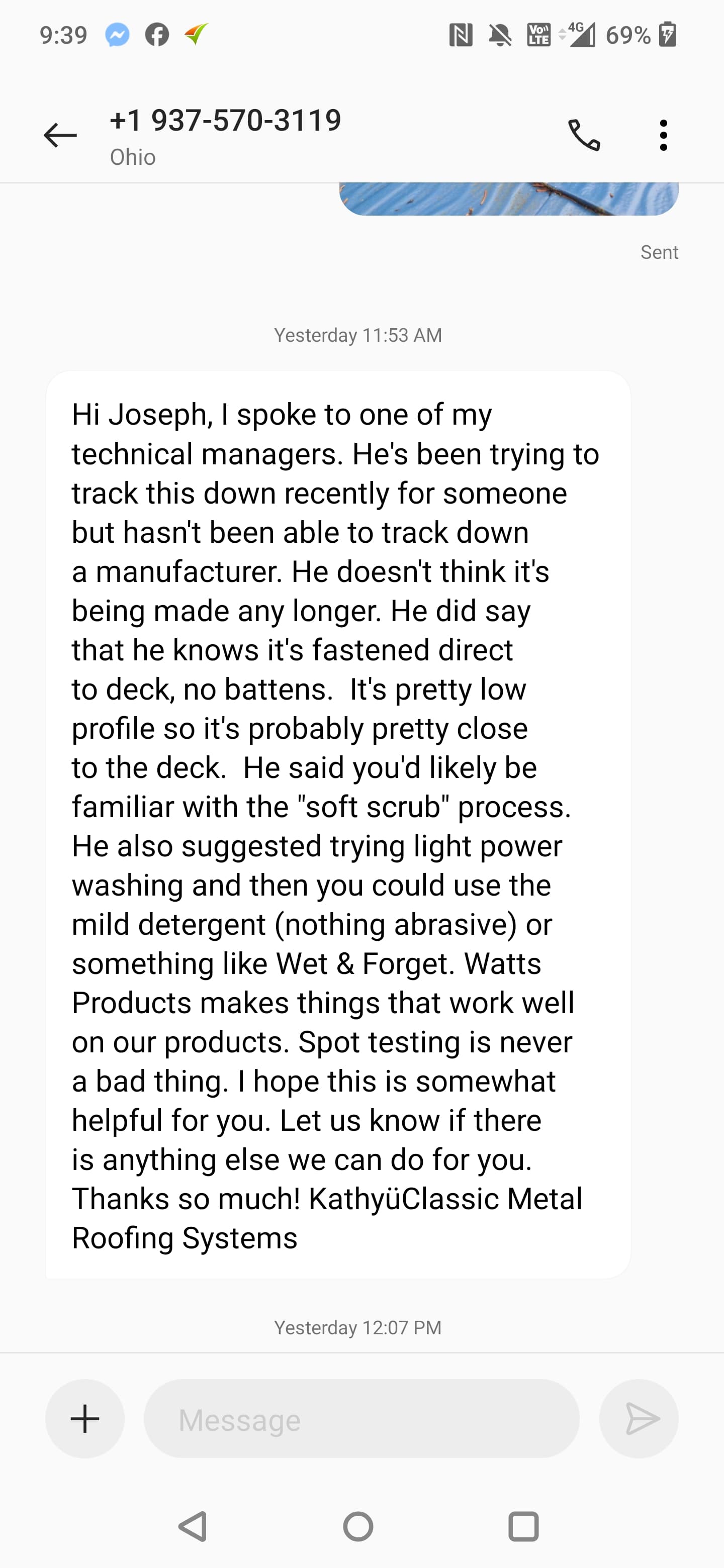Add an attachment with the plus button

(84, 1419)
